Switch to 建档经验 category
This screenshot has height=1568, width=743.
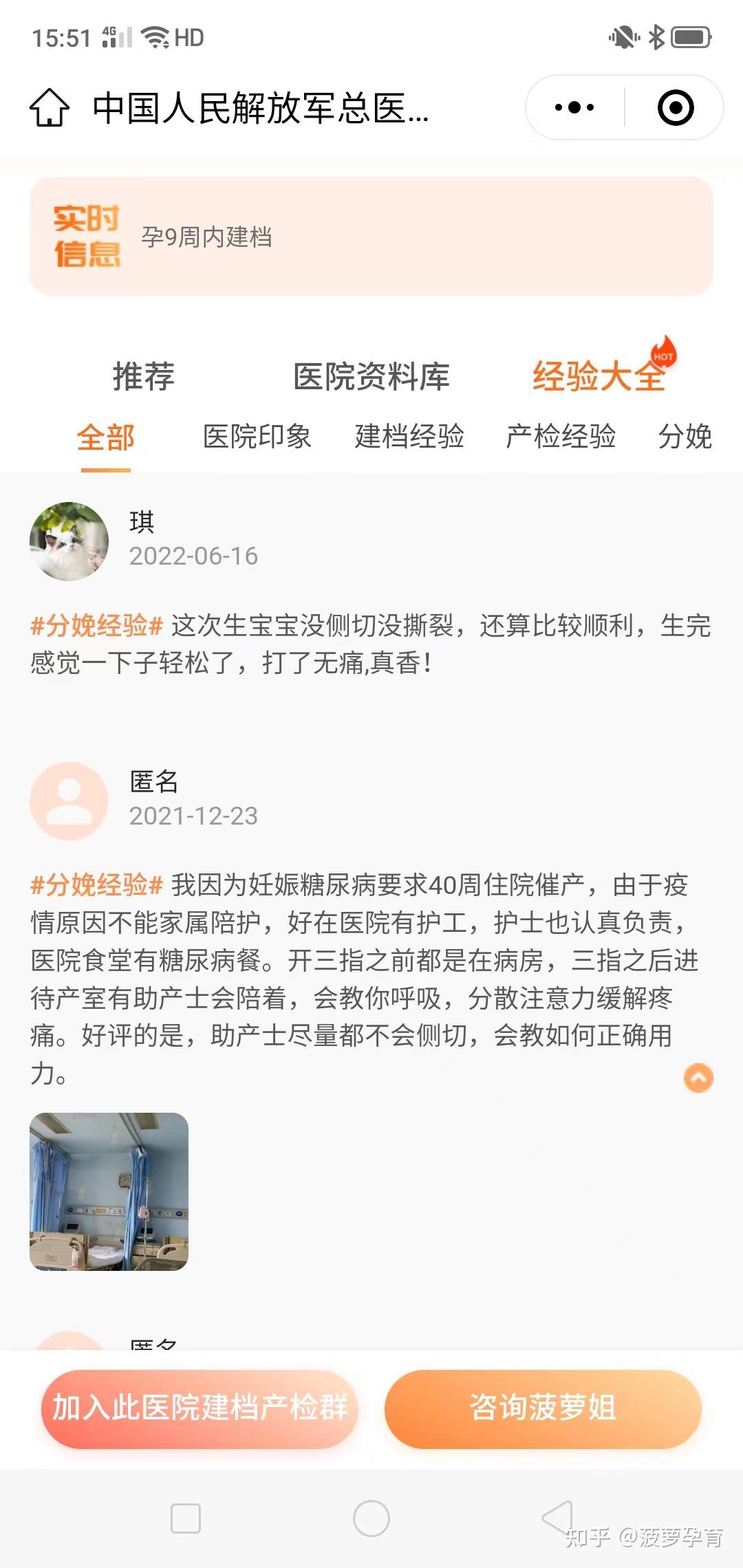411,438
